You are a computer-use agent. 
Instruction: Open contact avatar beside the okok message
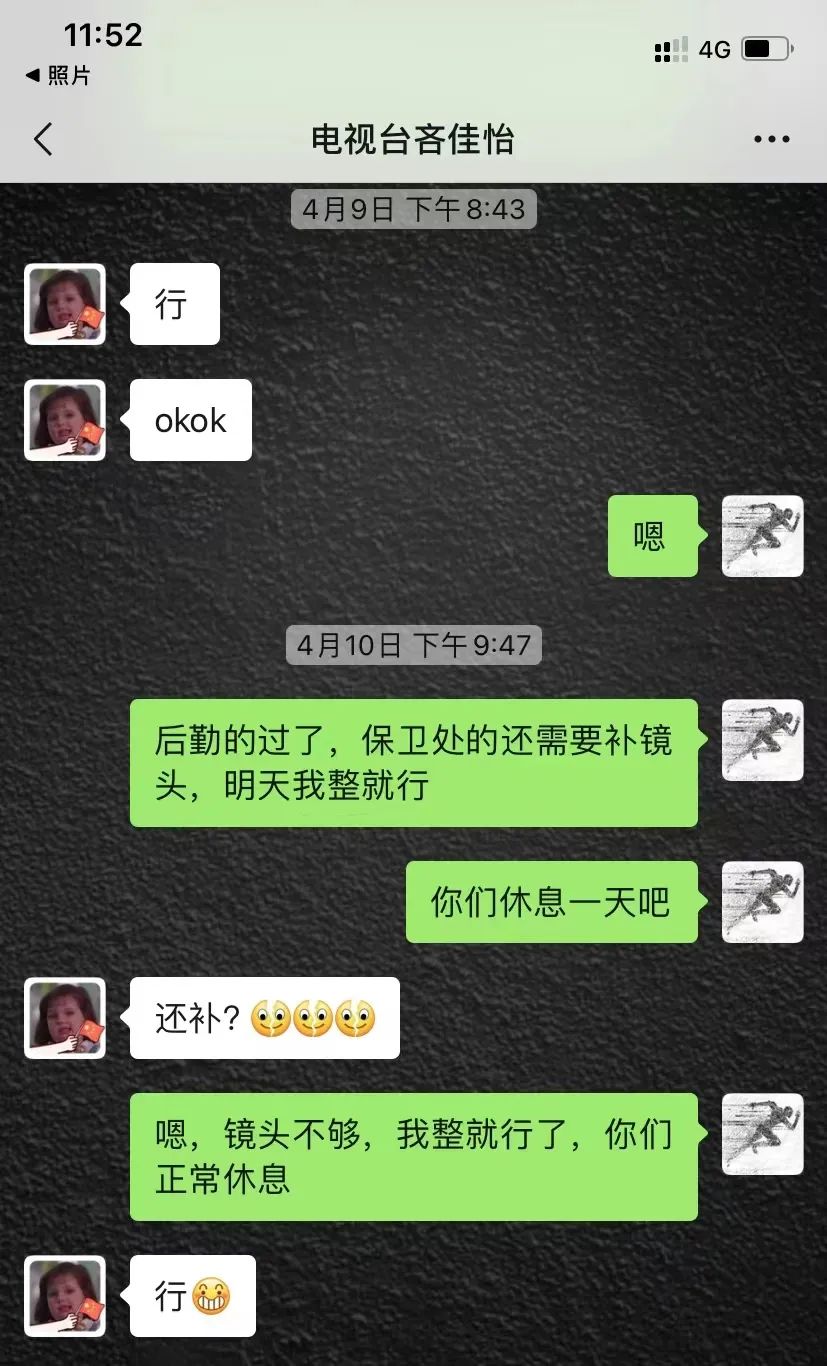coord(65,420)
